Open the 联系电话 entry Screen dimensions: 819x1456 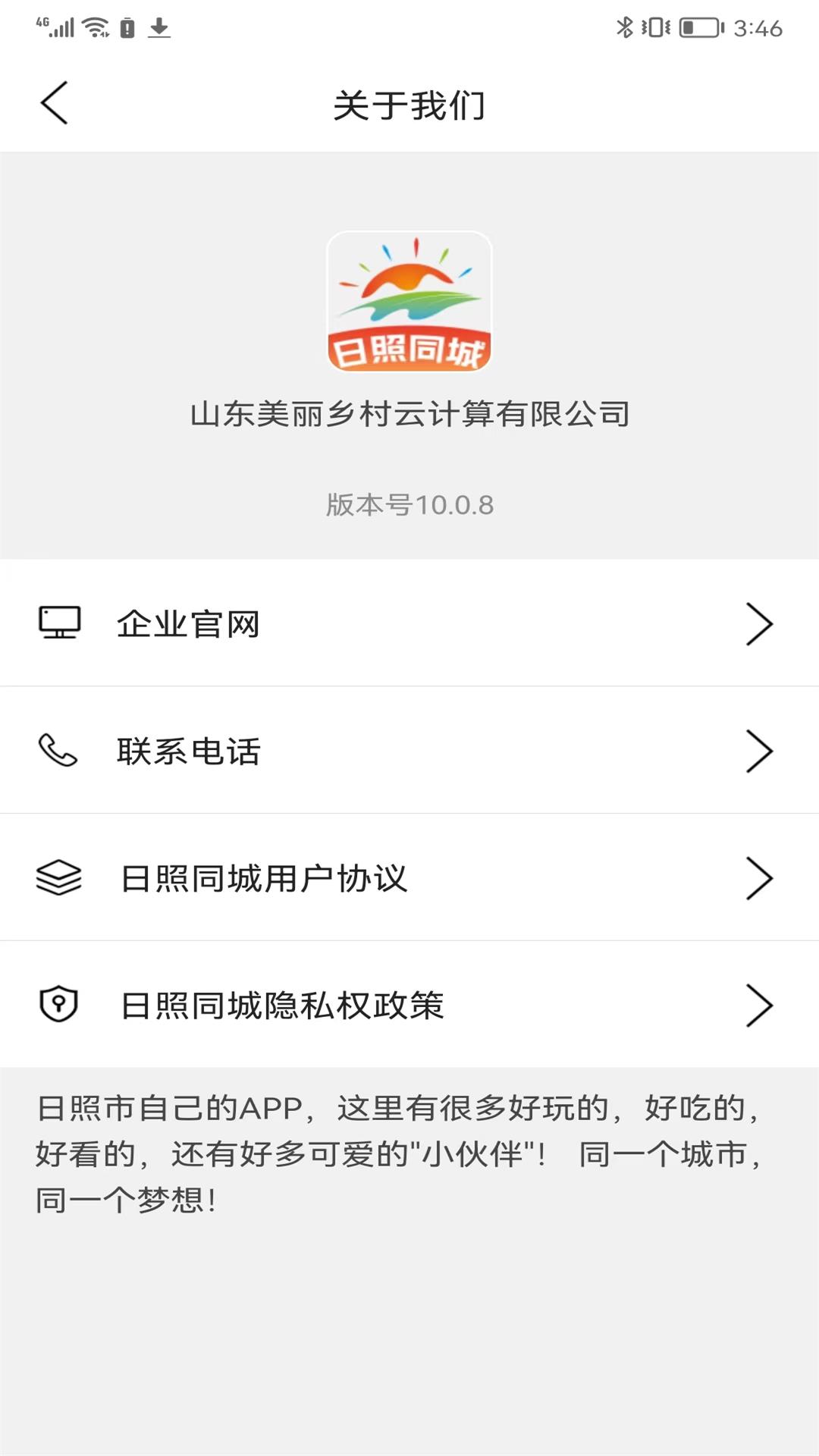click(x=190, y=751)
